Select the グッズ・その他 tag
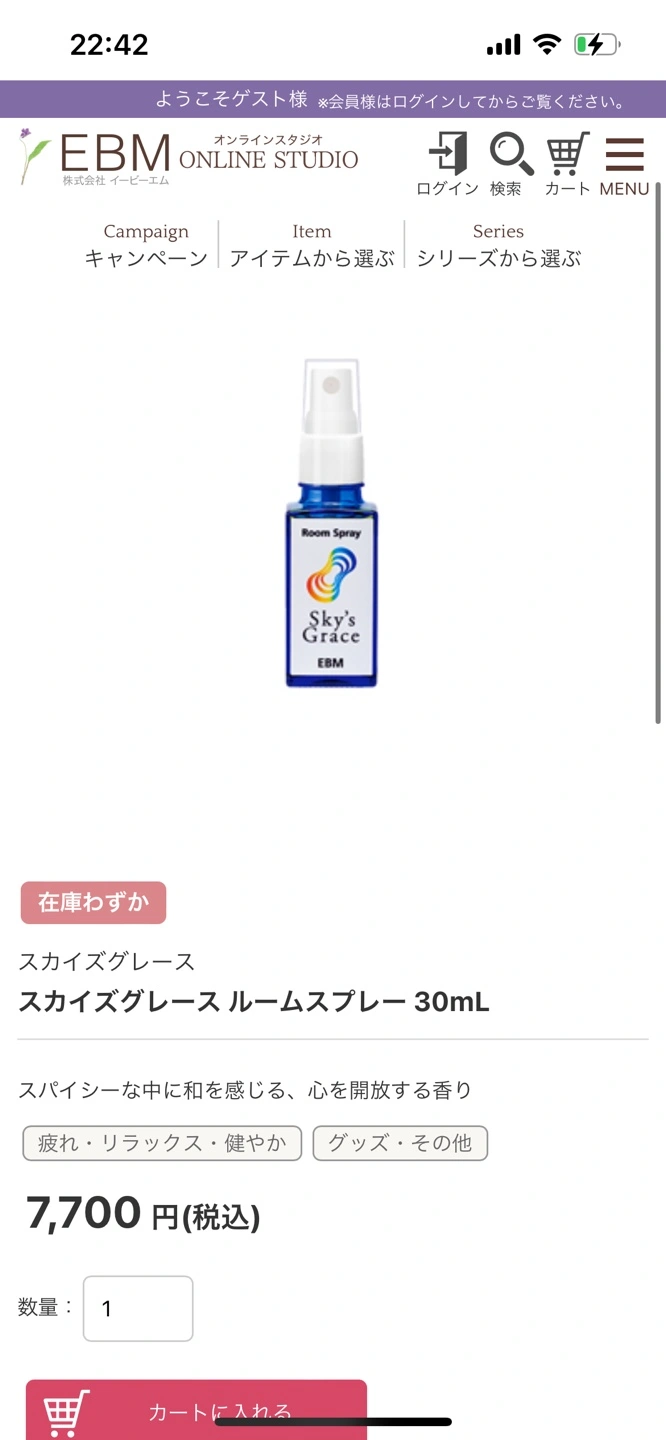 (x=400, y=1143)
